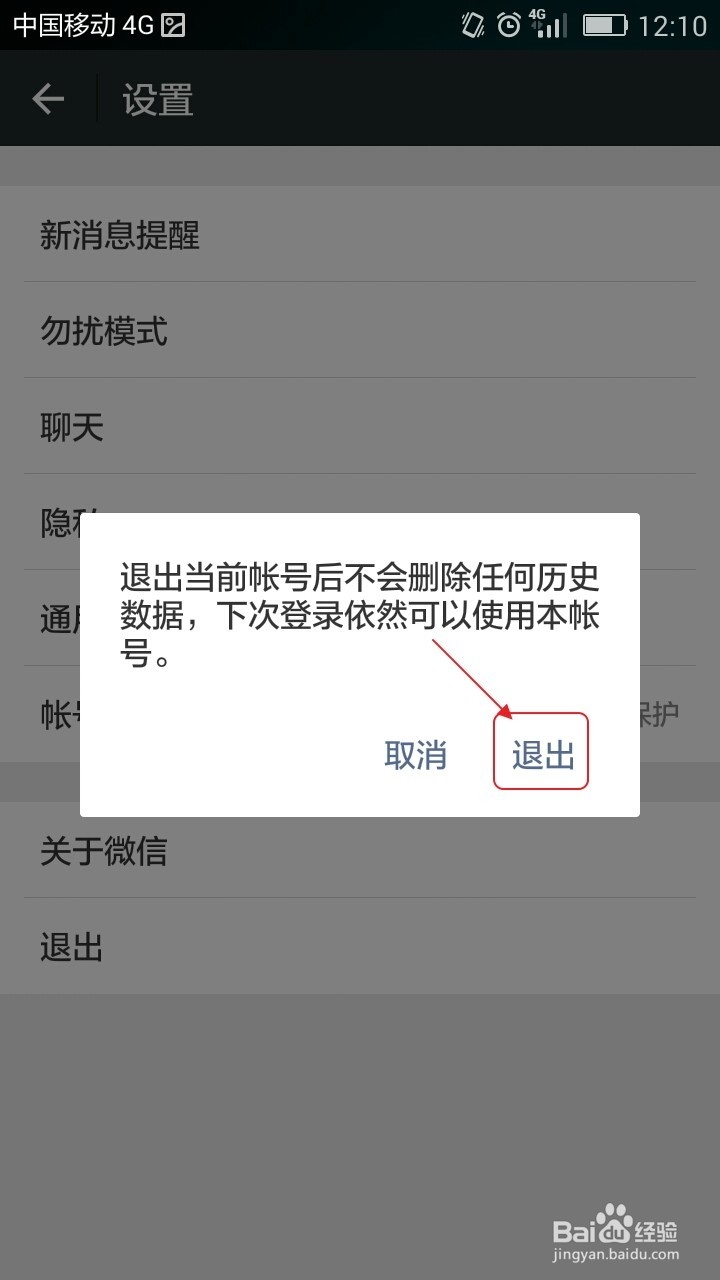This screenshot has width=720, height=1280.
Task: Open the account security entry showing 保护
Action: 660,712
